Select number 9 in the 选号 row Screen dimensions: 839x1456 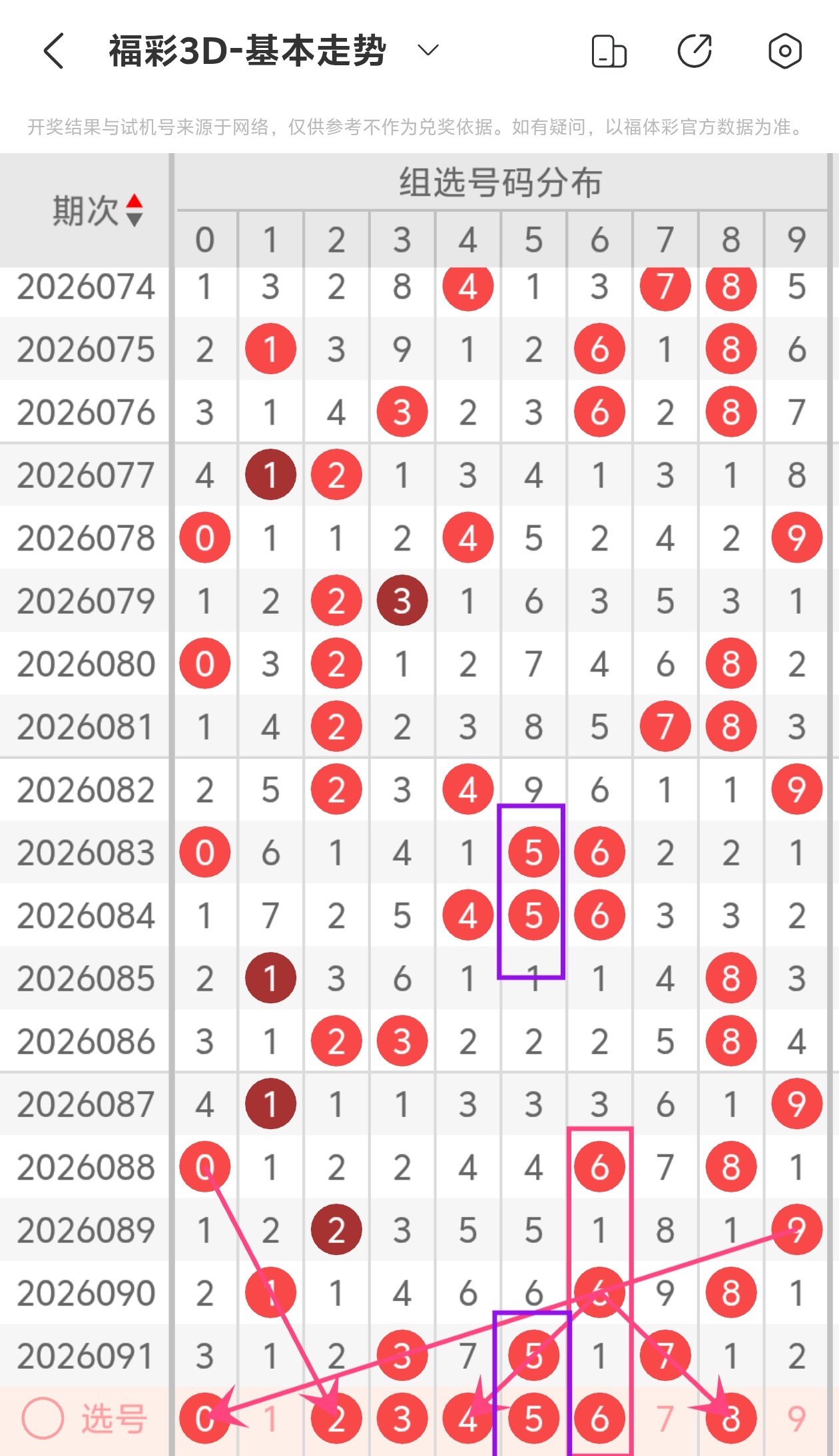click(x=796, y=1419)
